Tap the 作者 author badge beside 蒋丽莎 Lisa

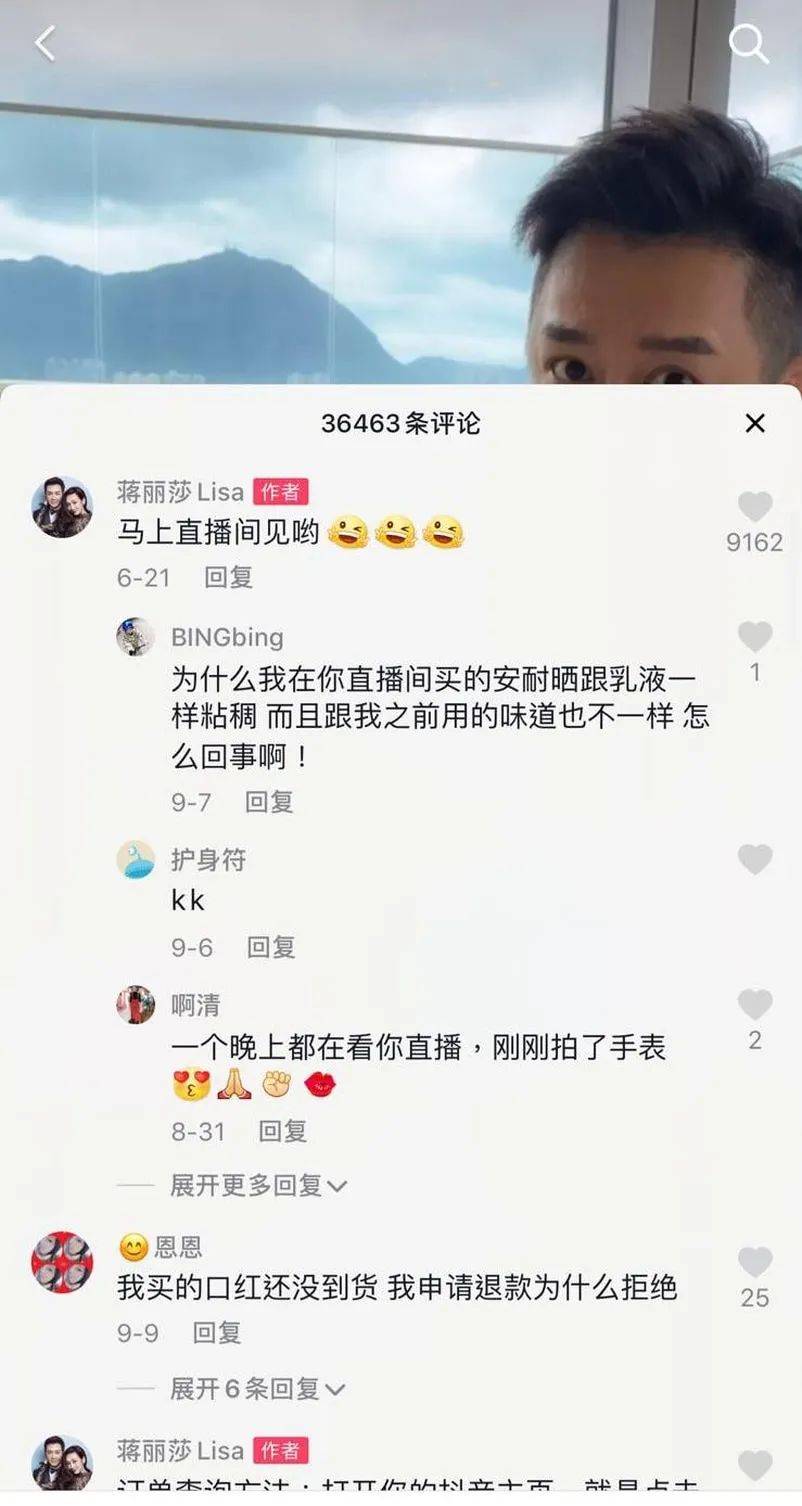pyautogui.click(x=282, y=491)
